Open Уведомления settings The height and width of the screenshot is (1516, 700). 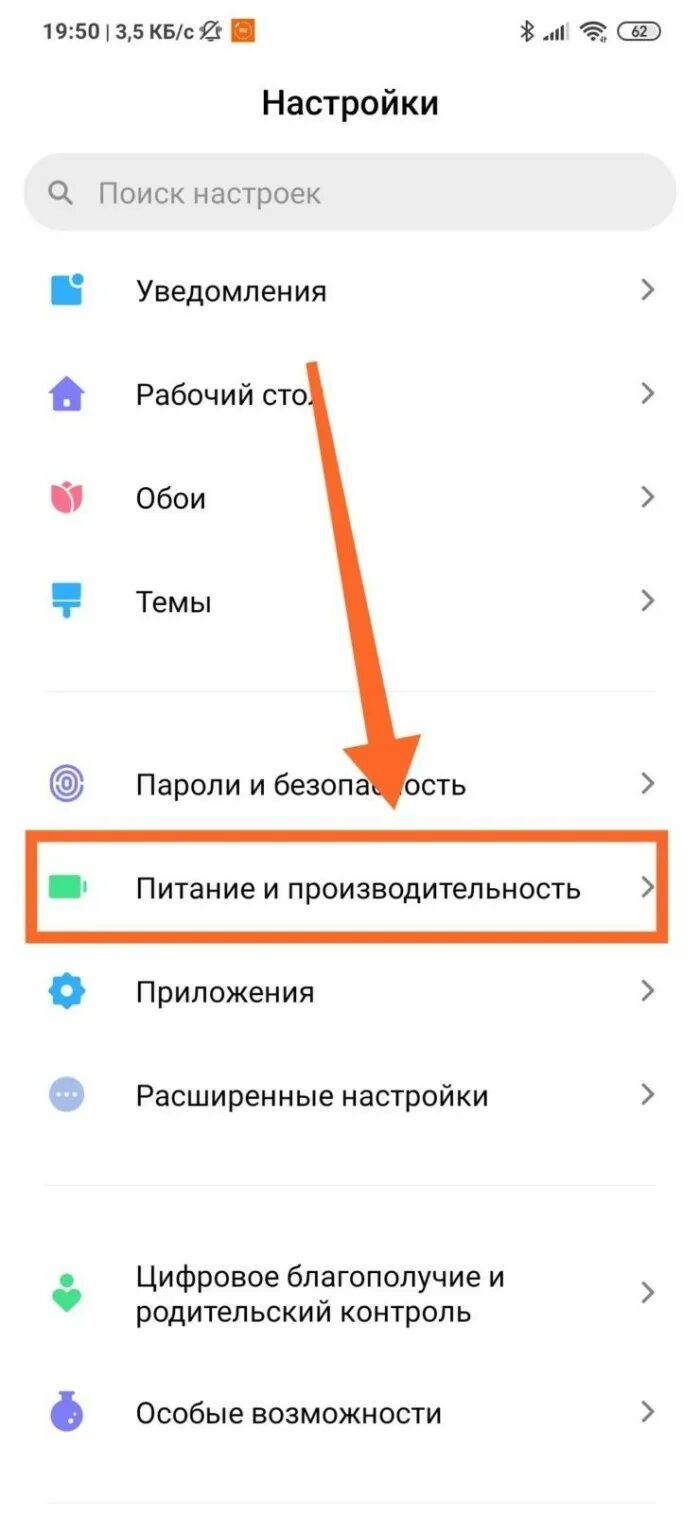(350, 291)
